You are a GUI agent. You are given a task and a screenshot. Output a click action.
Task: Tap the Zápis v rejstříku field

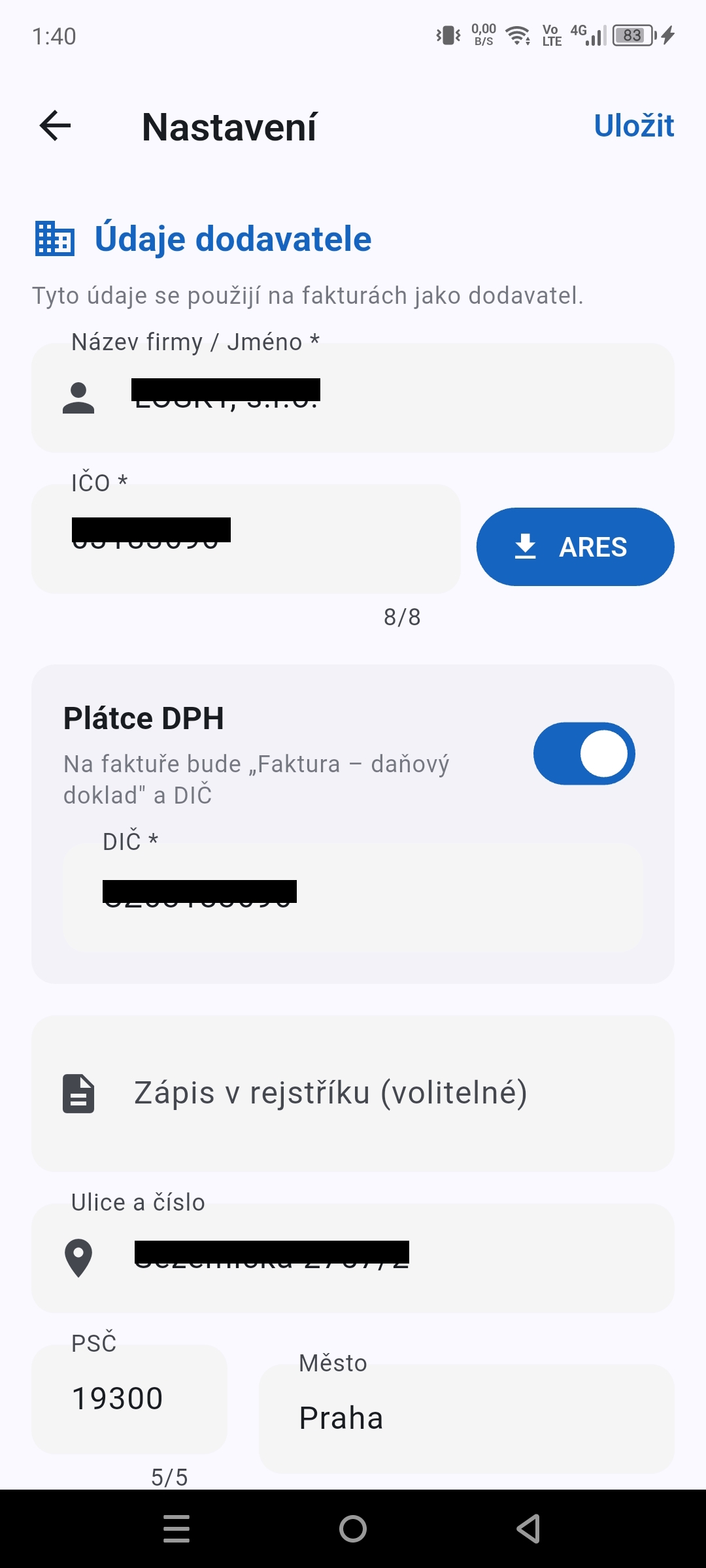(353, 1093)
